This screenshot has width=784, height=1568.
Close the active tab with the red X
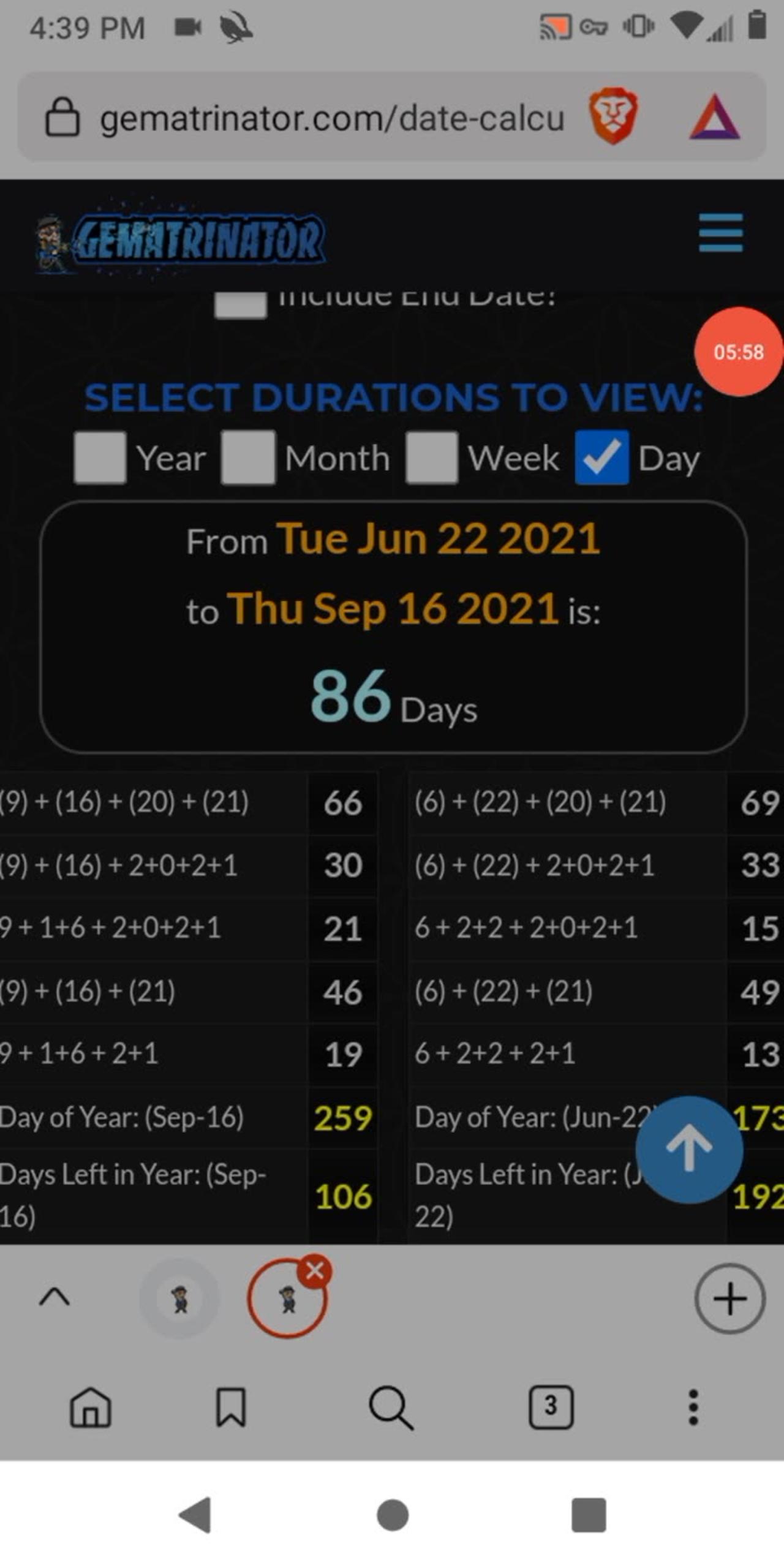[x=315, y=1270]
